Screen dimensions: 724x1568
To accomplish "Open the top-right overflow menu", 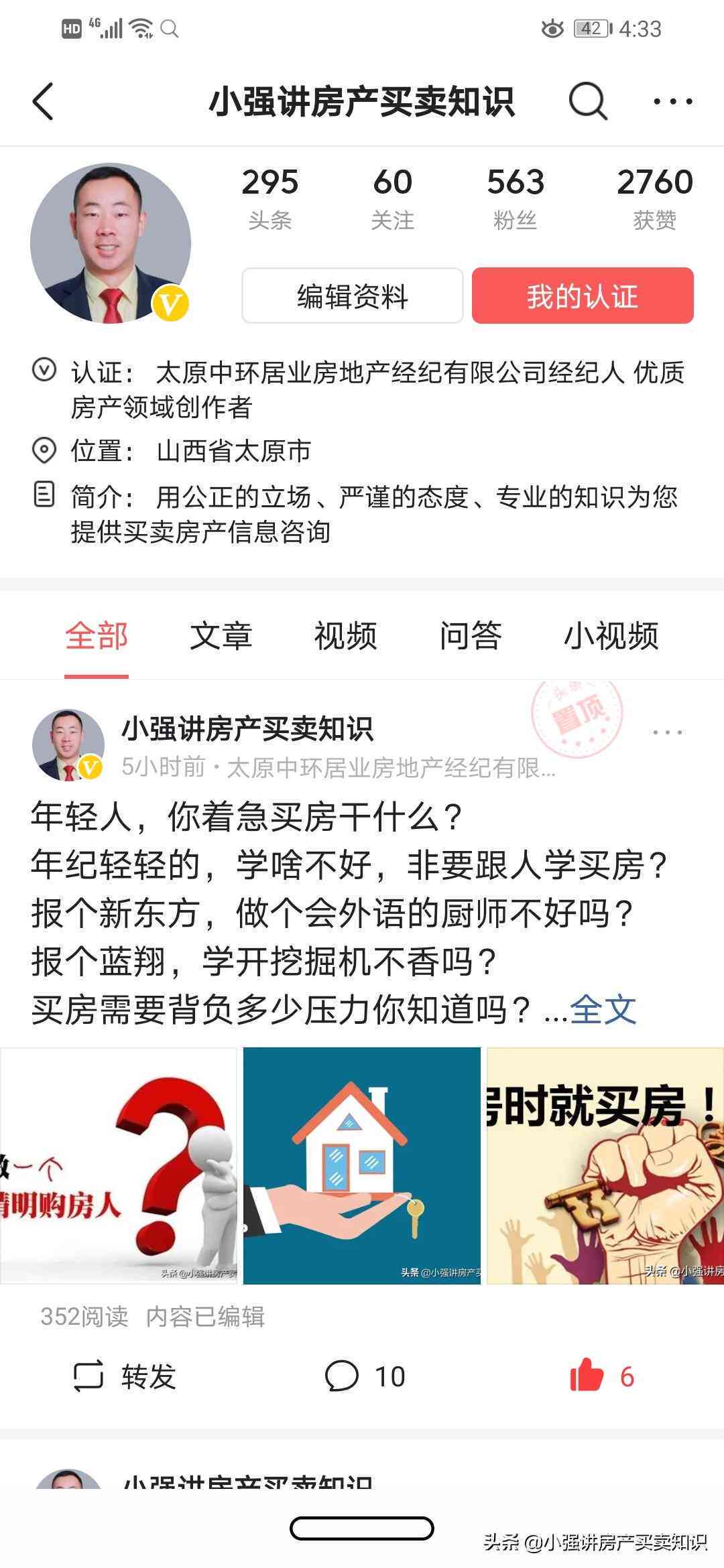I will pos(672,102).
